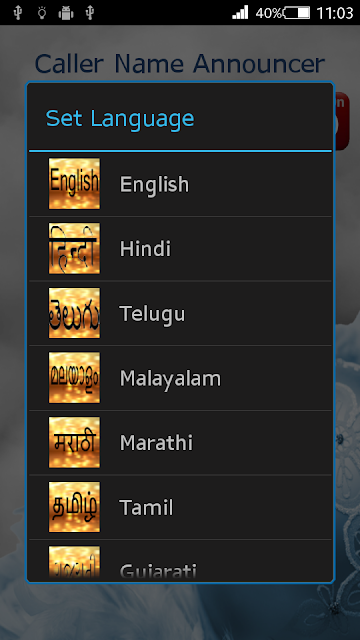Pick Malayalam in the Set Language dialog

180,378
